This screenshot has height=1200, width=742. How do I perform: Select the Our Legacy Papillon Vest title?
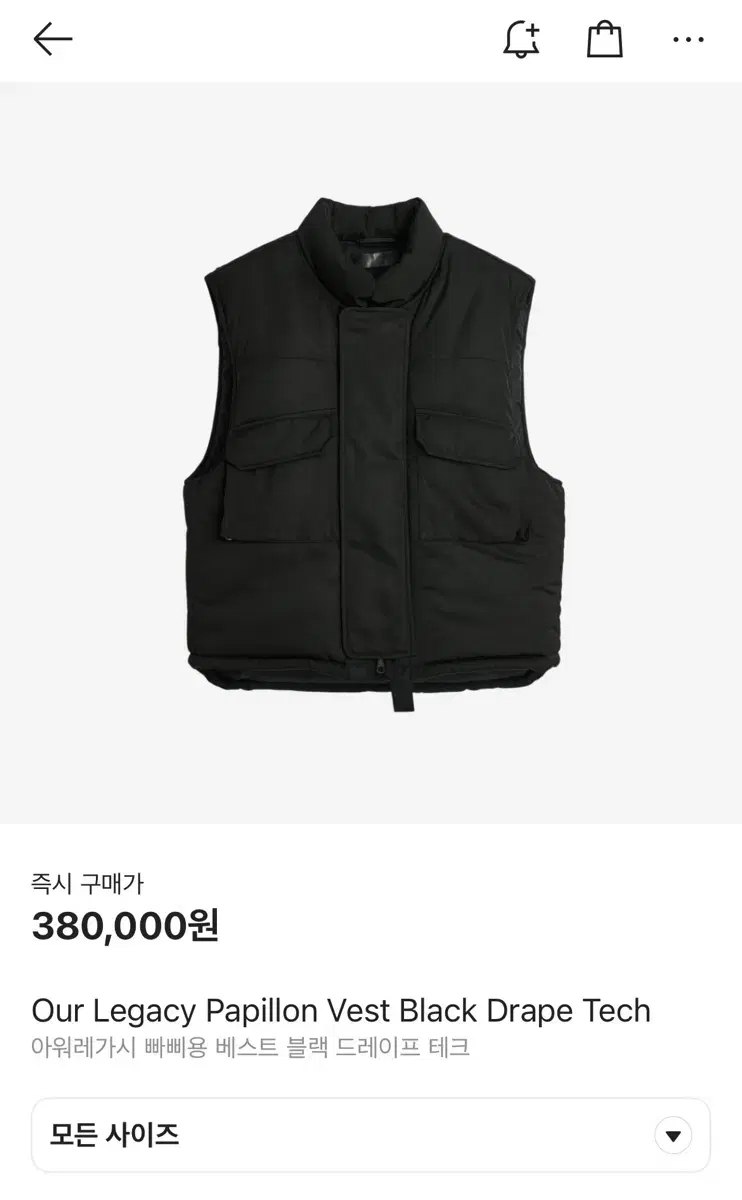[x=340, y=1011]
